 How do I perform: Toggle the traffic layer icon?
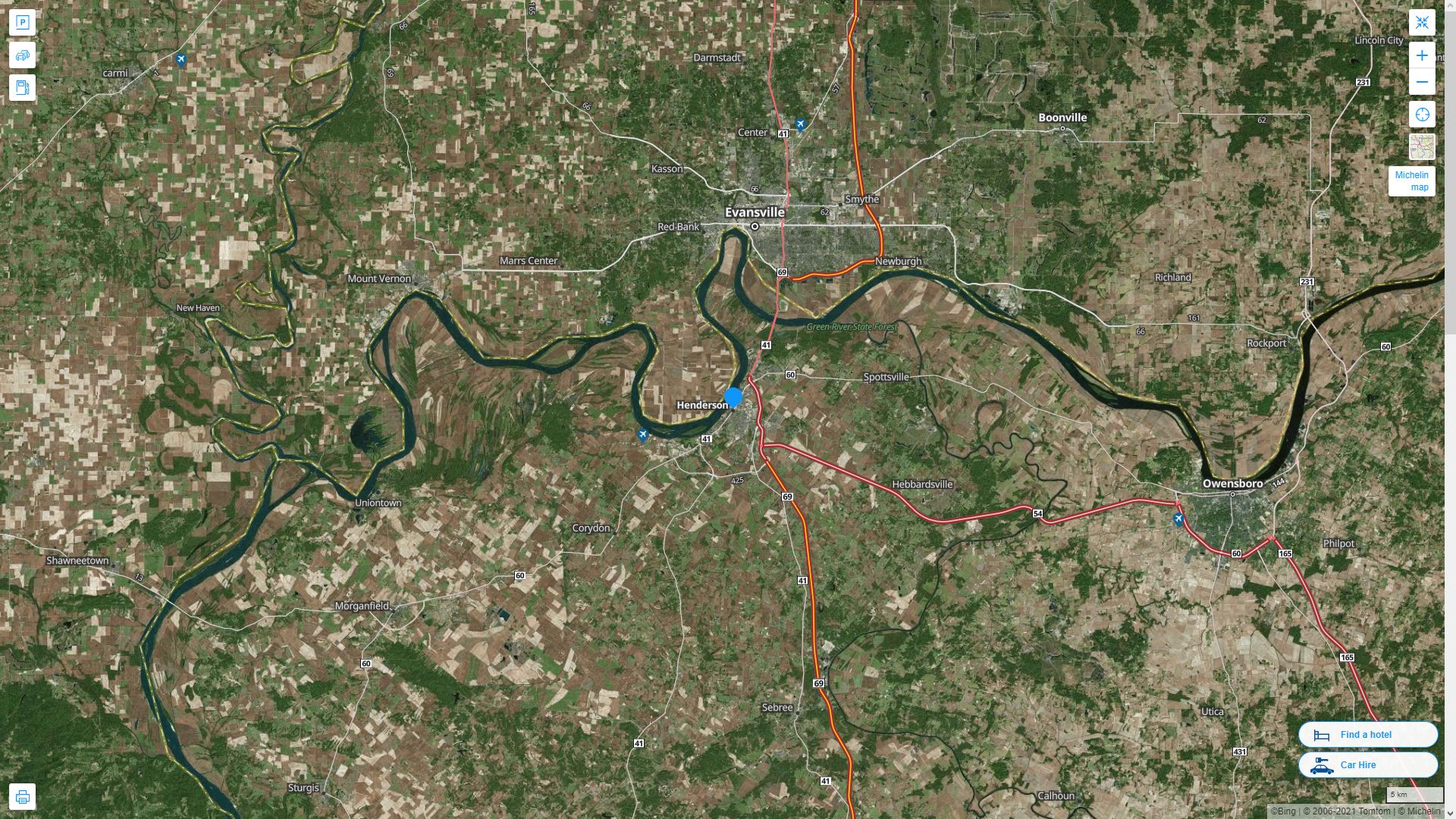(22, 55)
